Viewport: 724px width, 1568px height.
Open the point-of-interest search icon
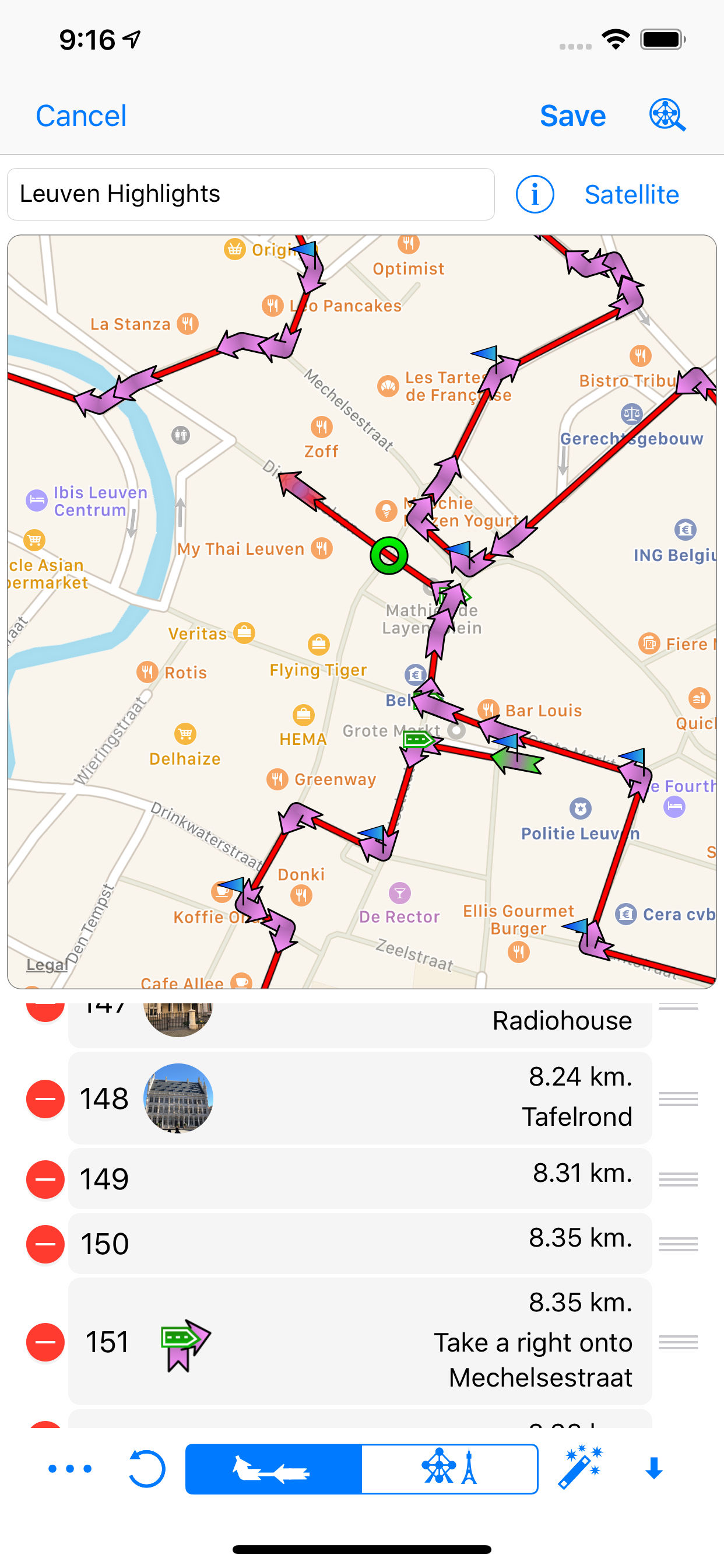click(x=667, y=115)
